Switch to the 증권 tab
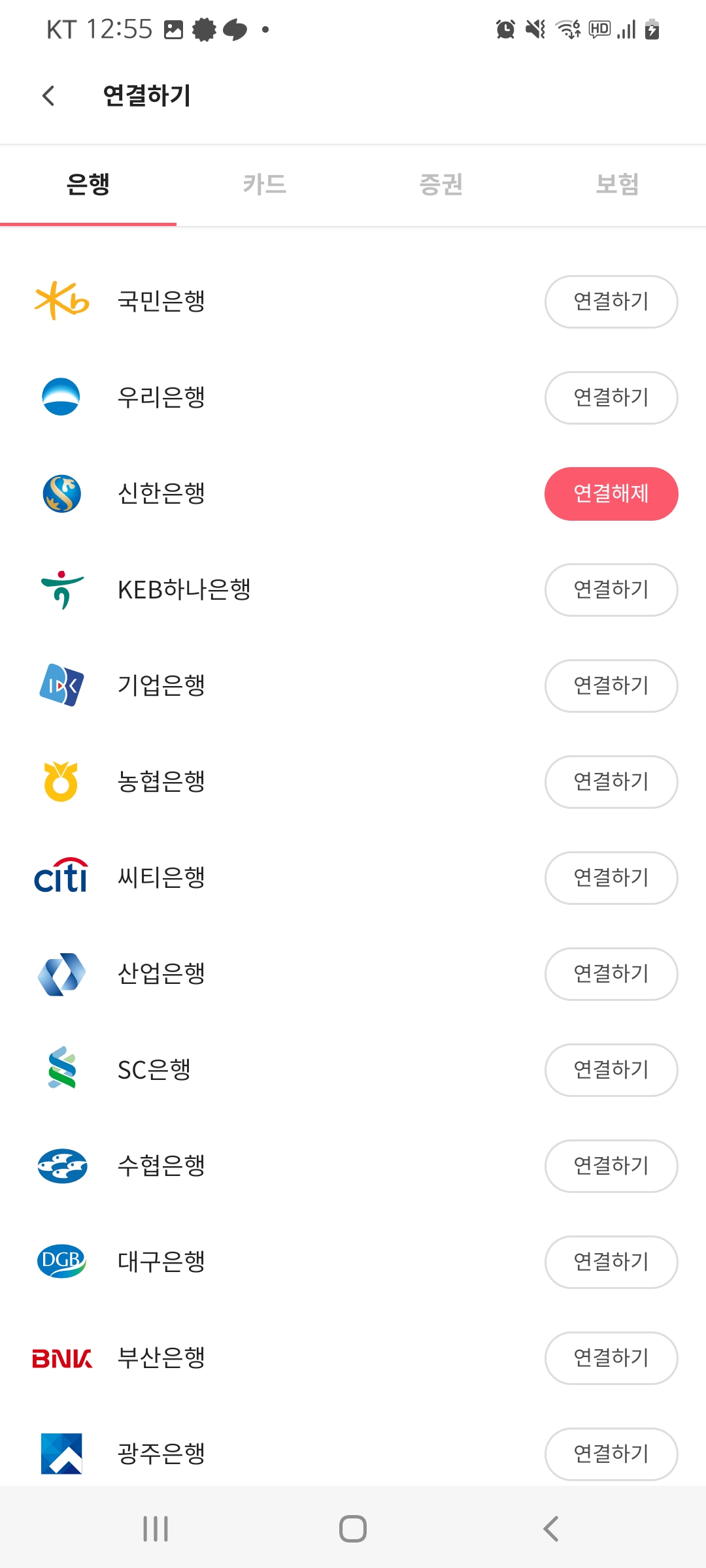 click(441, 184)
